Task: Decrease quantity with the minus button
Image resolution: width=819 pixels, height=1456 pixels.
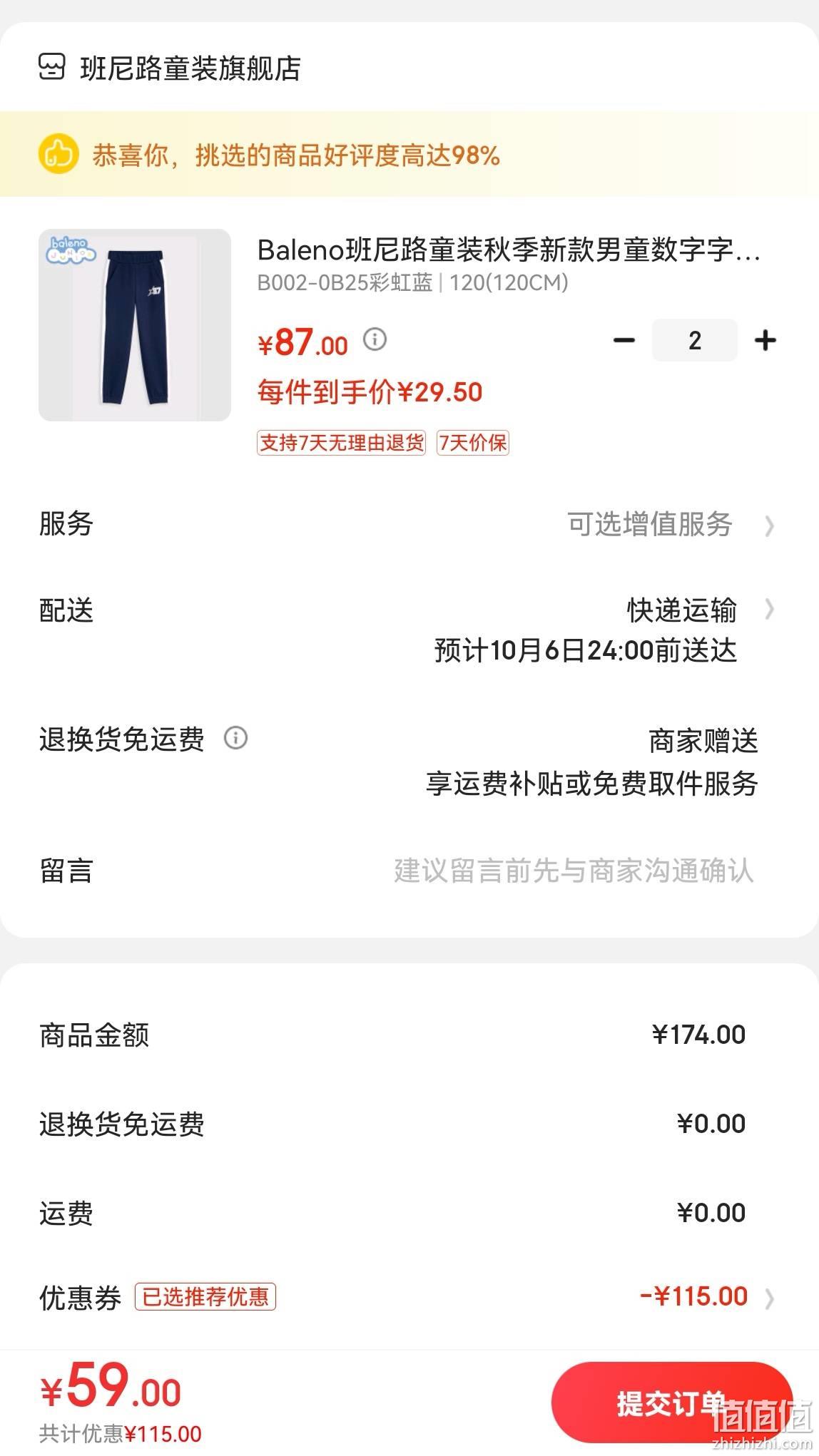Action: click(624, 340)
